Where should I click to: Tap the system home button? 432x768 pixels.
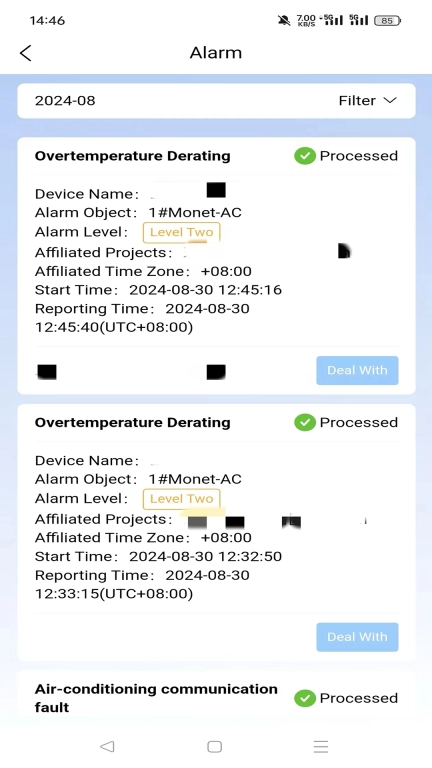tap(215, 746)
